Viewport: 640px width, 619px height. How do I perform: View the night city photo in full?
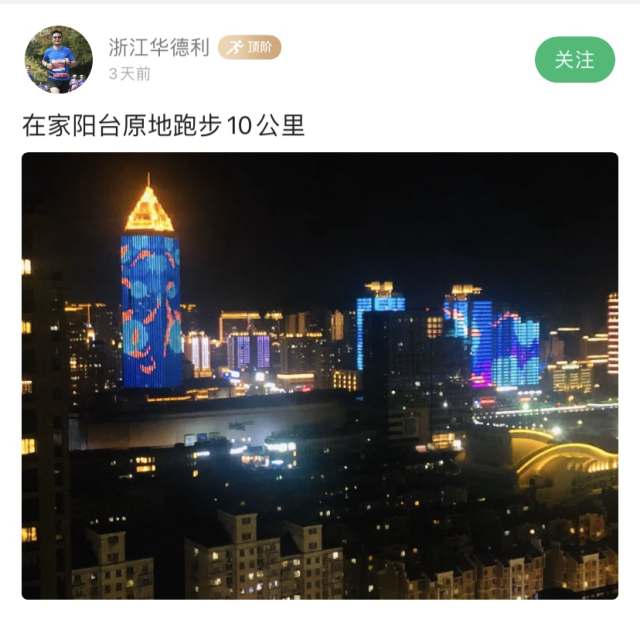click(x=320, y=375)
